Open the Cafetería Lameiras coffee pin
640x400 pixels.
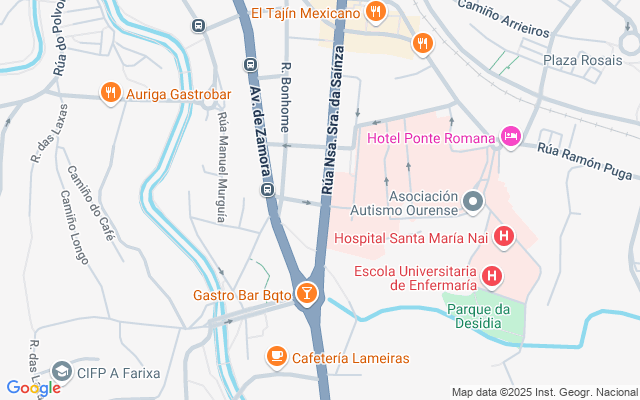point(277,357)
